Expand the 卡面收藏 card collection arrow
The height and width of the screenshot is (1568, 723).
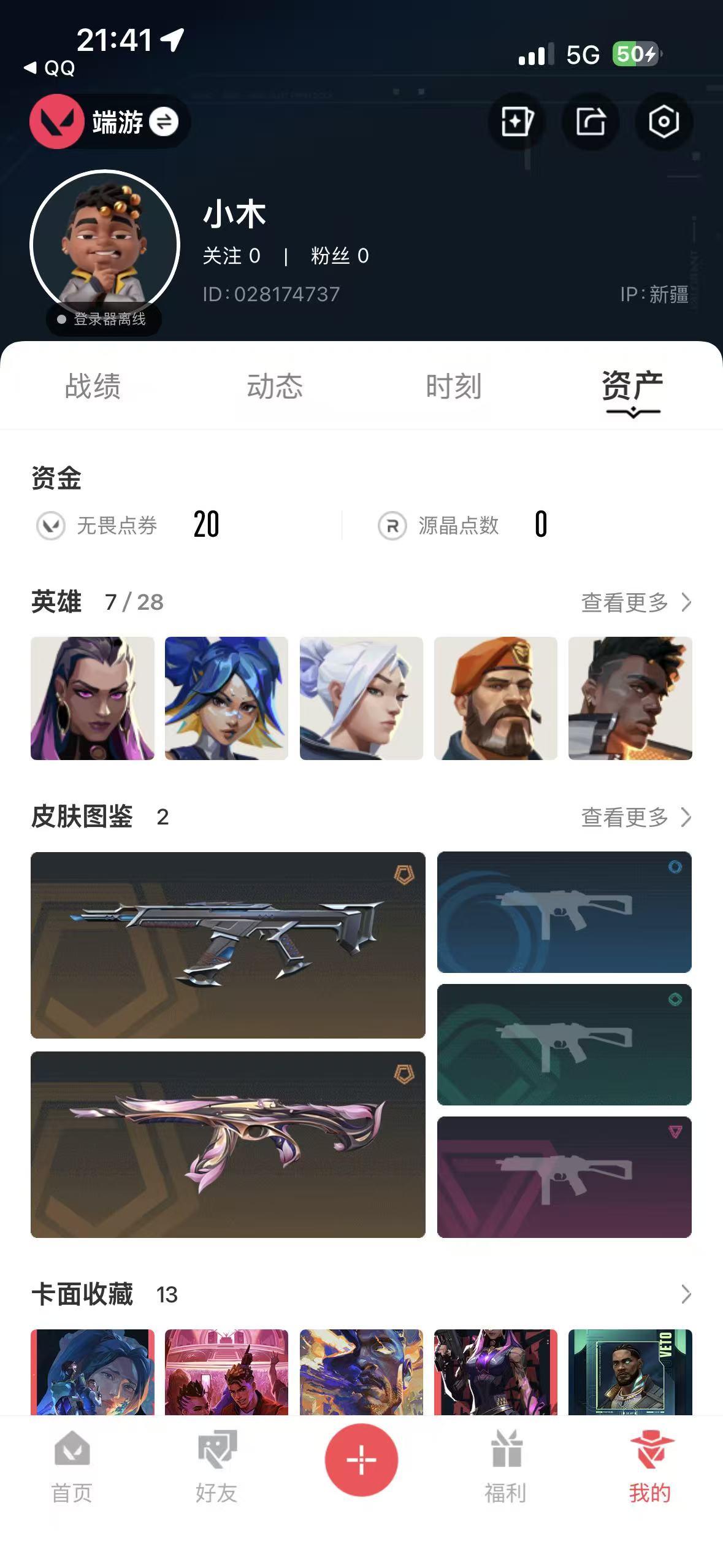click(x=686, y=1294)
